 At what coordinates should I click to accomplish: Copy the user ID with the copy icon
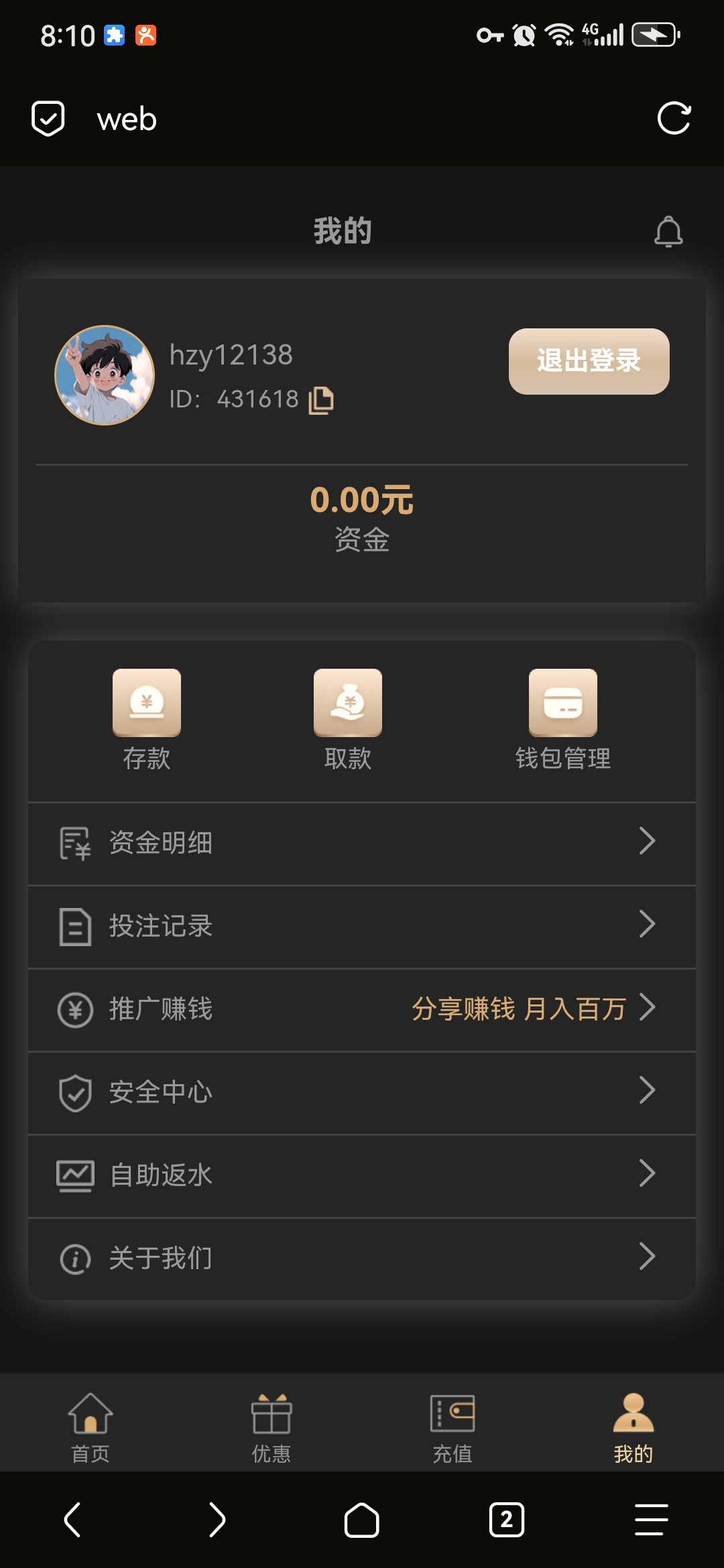pos(320,400)
